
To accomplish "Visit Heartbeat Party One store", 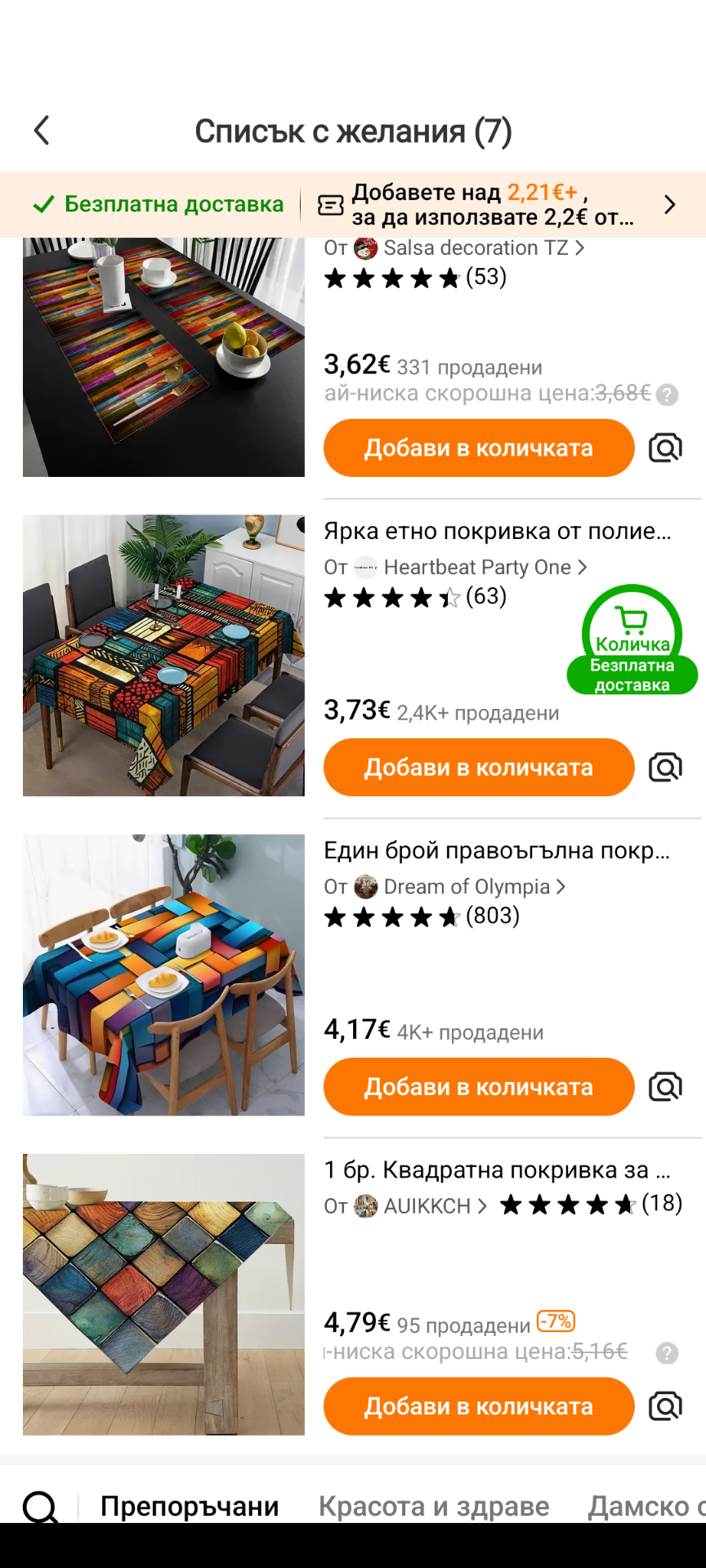I will click(x=477, y=567).
